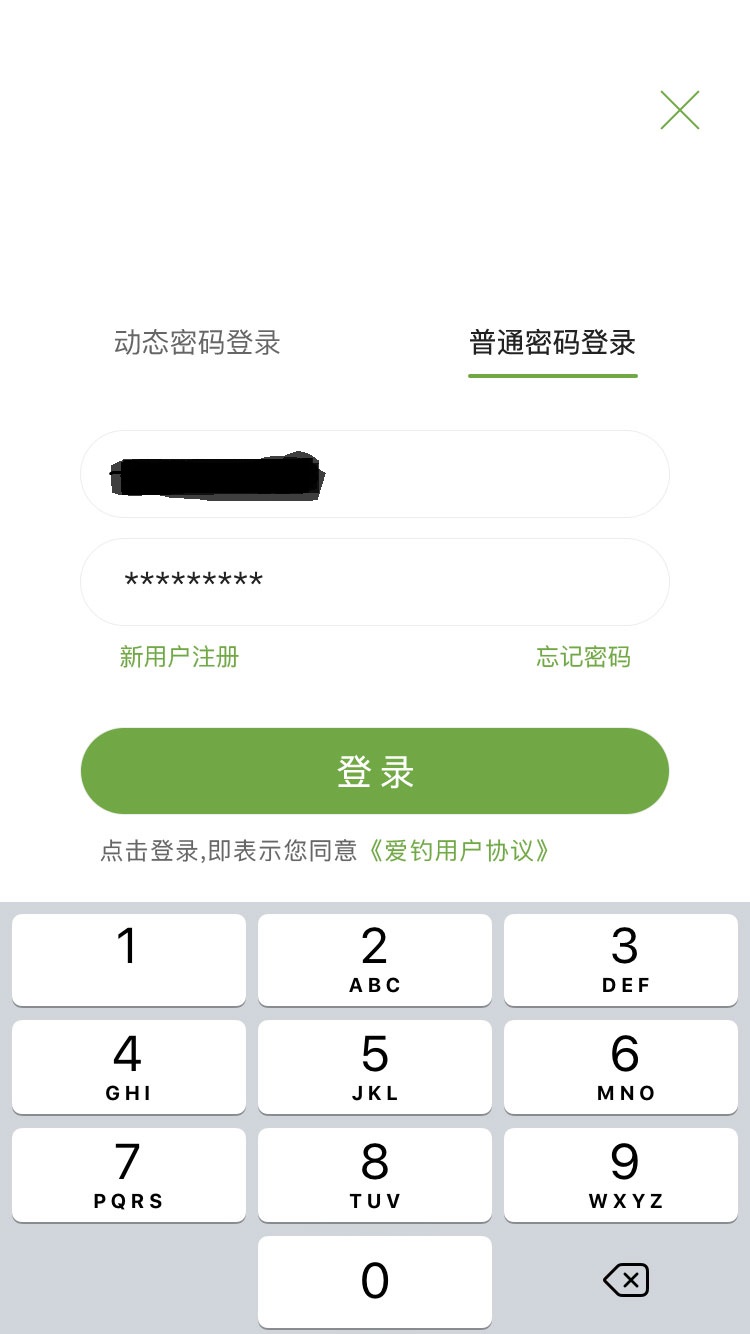Switch to 动态密码登录 tab
This screenshot has height=1334, width=750.
coord(197,343)
